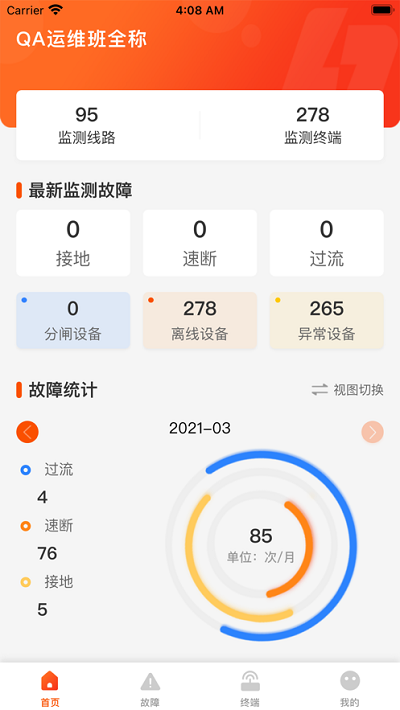Open 监测线路 count of 95
400x710 pixels.
click(87, 125)
